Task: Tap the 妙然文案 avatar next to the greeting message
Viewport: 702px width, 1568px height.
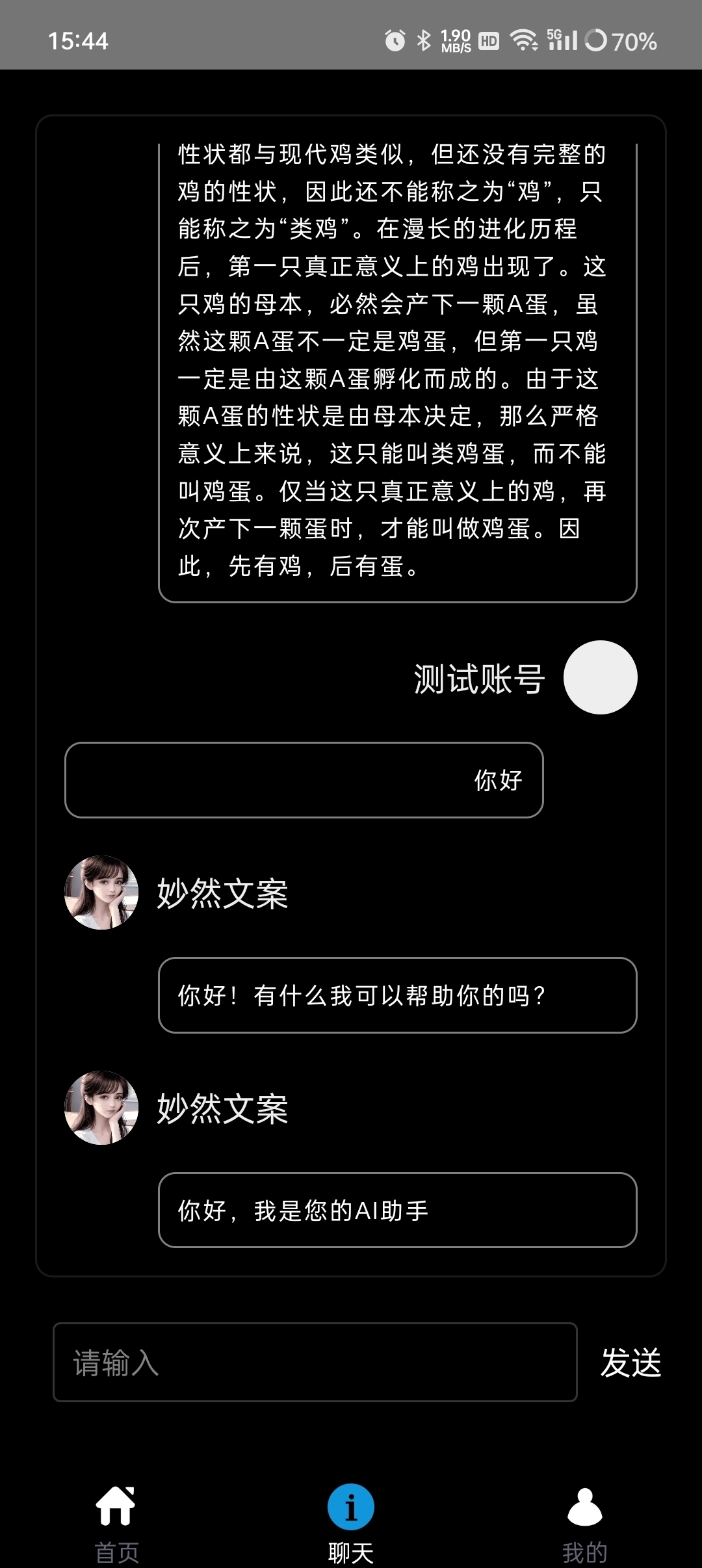Action: tap(101, 893)
